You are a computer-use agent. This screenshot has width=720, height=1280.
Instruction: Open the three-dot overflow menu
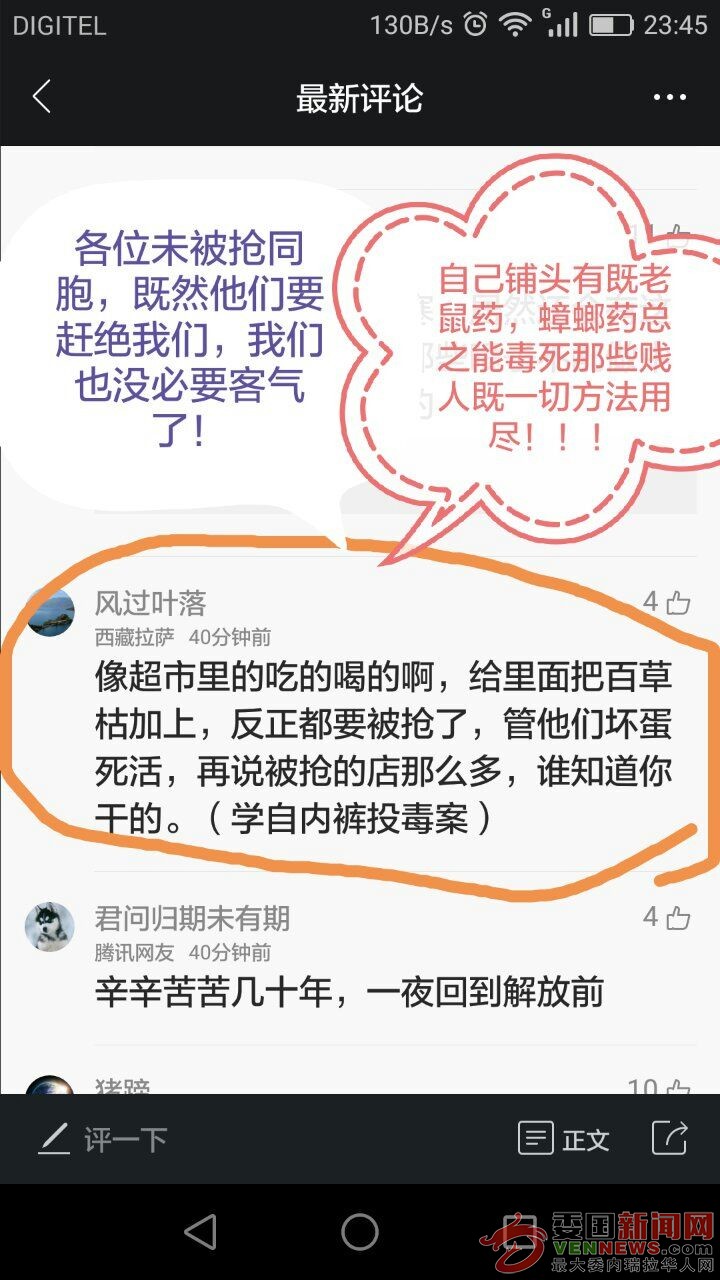(x=669, y=98)
